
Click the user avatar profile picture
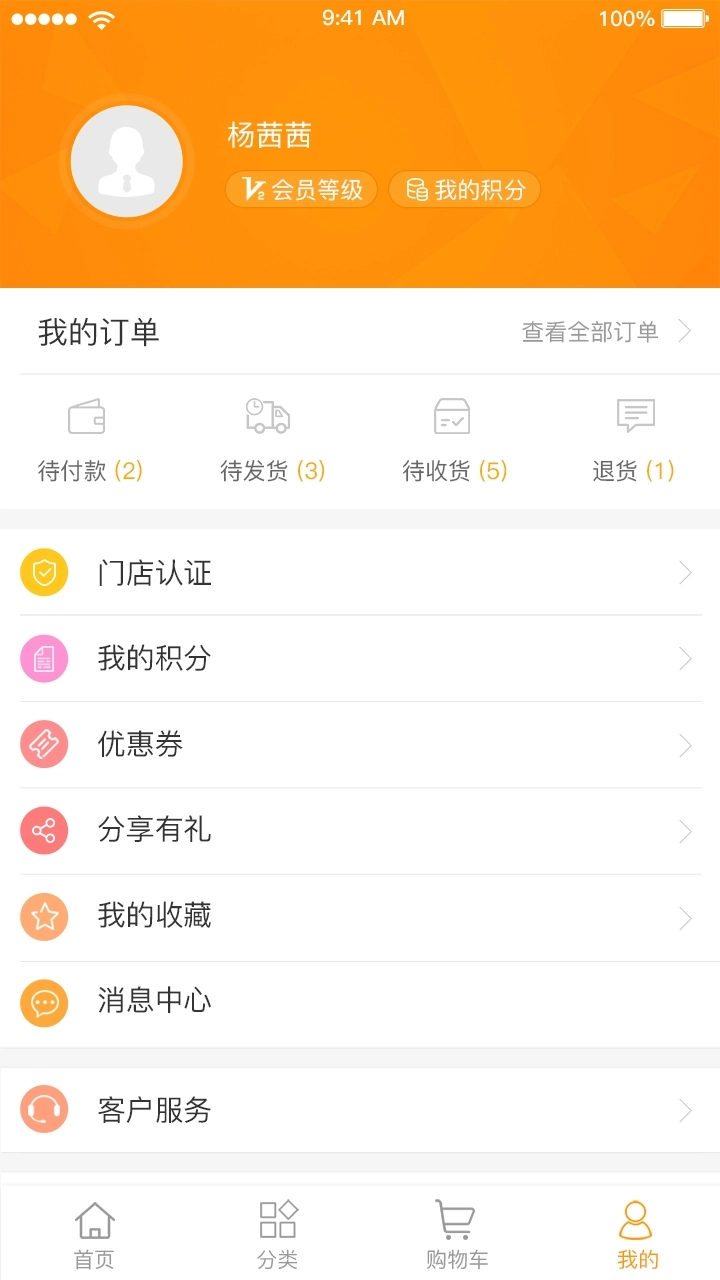(126, 160)
